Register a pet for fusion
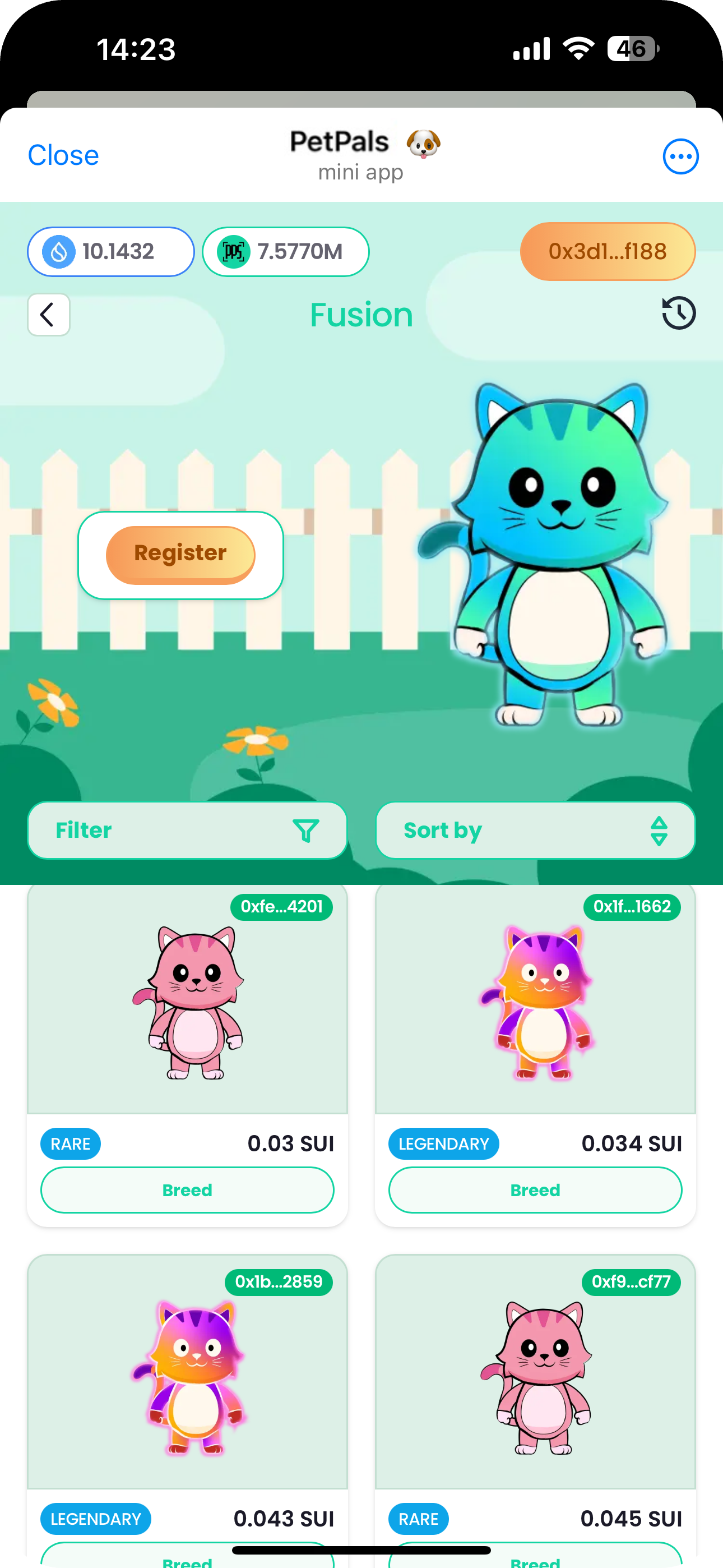The height and width of the screenshot is (1568, 723). coord(180,554)
